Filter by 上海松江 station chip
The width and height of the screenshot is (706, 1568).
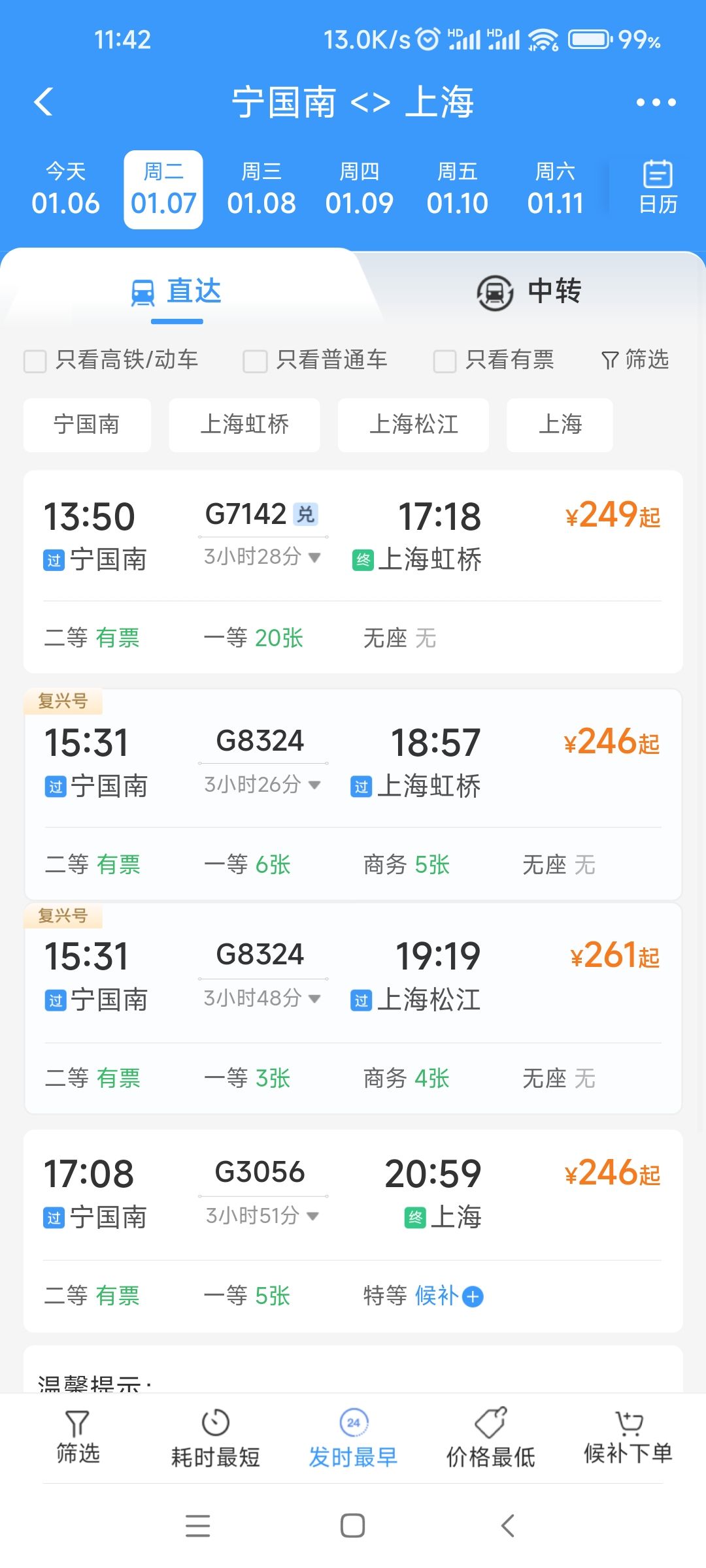[413, 425]
